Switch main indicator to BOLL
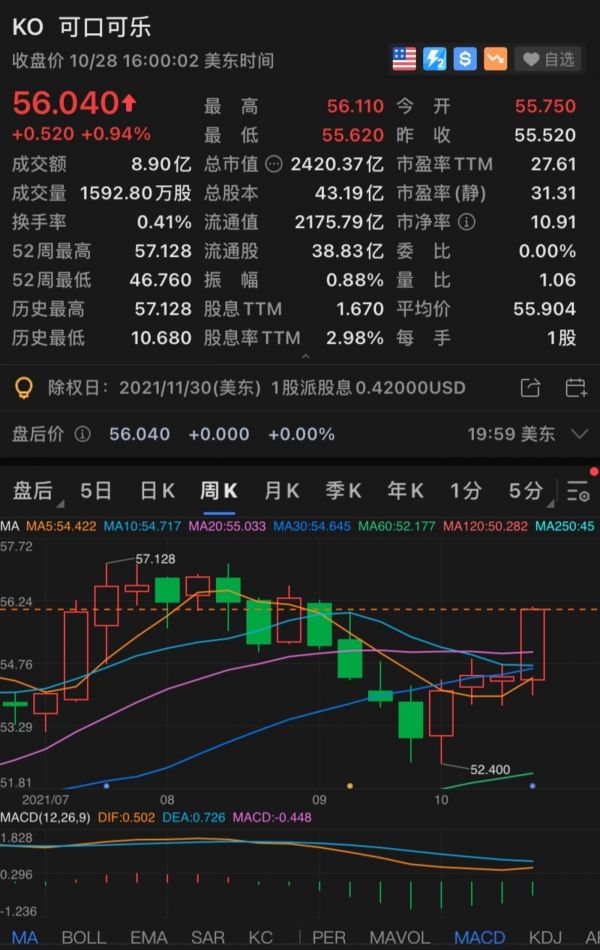 (x=84, y=937)
